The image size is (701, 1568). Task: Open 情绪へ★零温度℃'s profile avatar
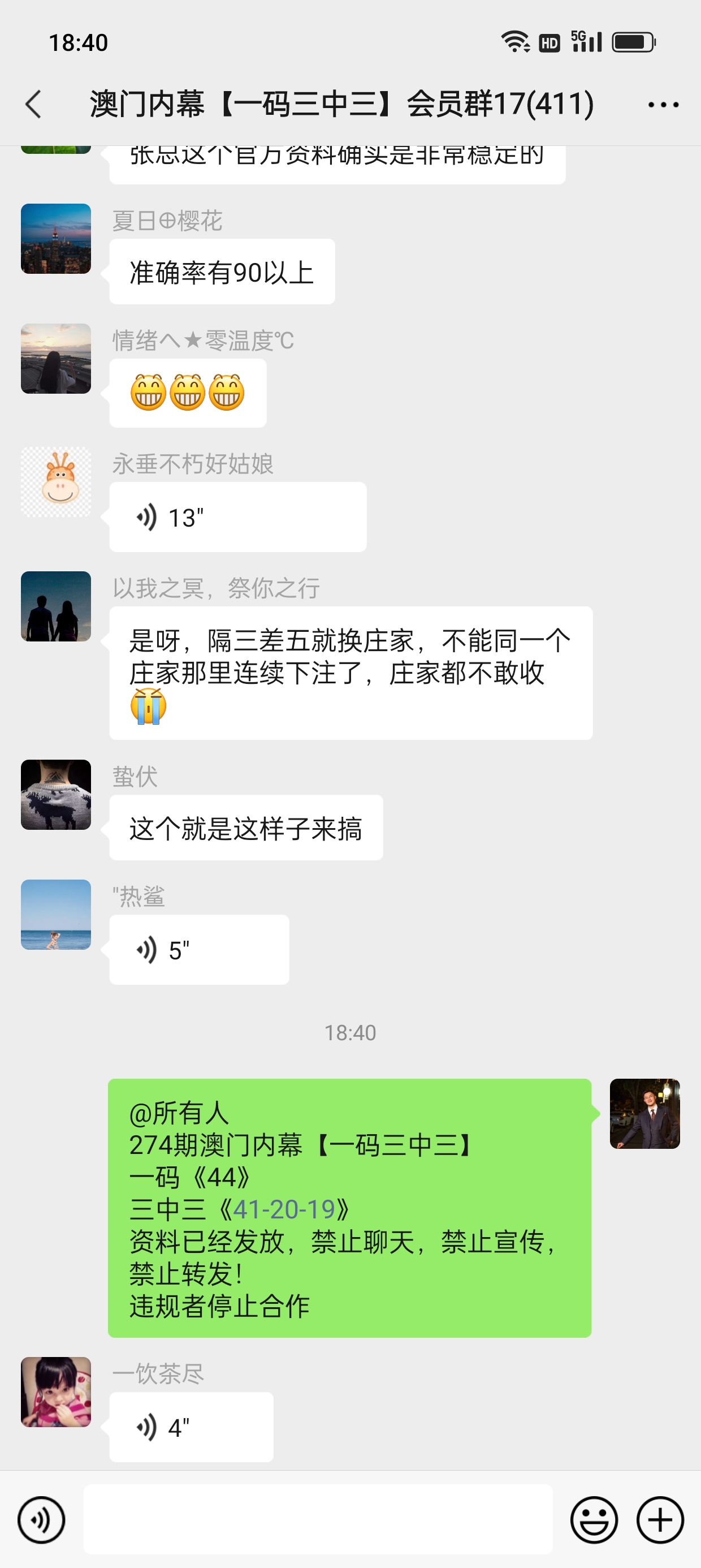(56, 359)
